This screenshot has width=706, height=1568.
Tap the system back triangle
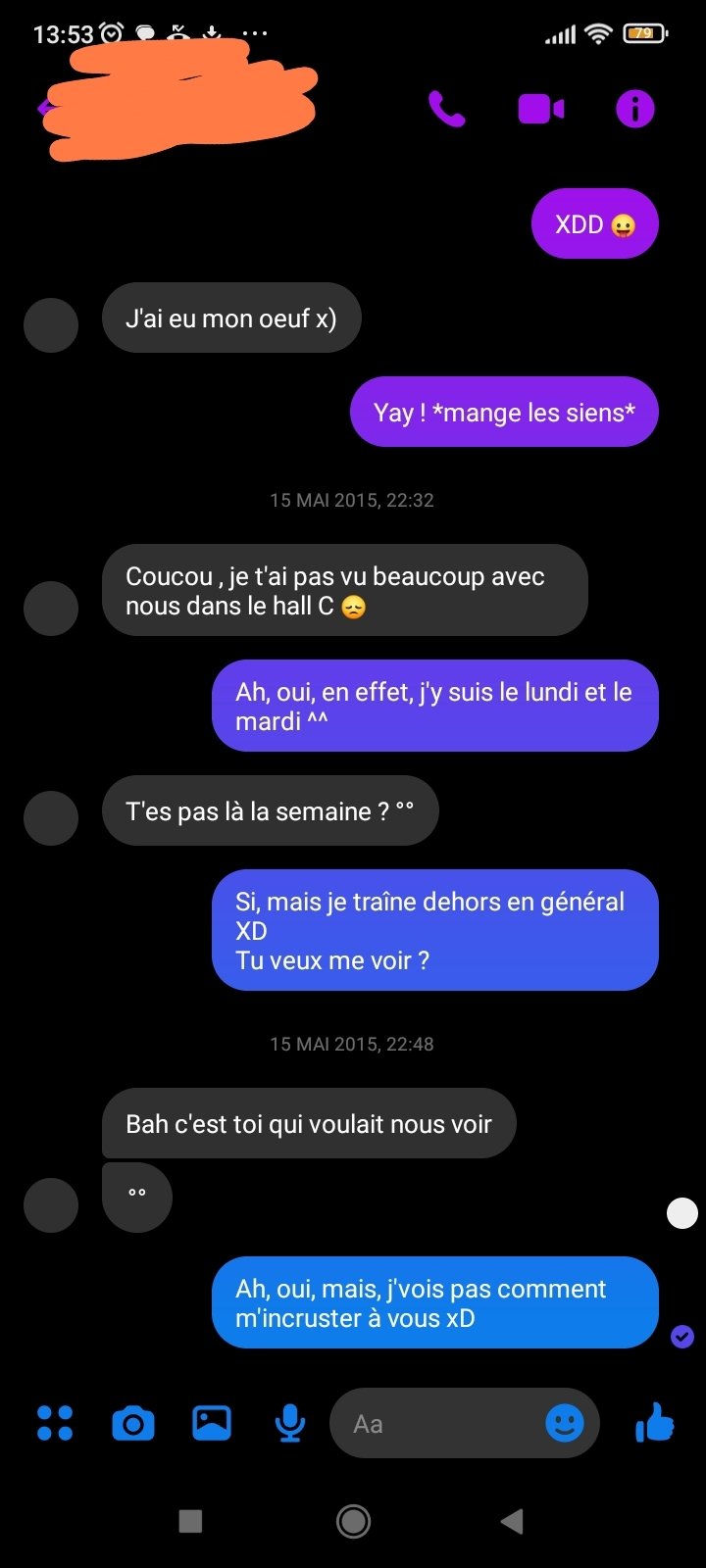tap(511, 1521)
